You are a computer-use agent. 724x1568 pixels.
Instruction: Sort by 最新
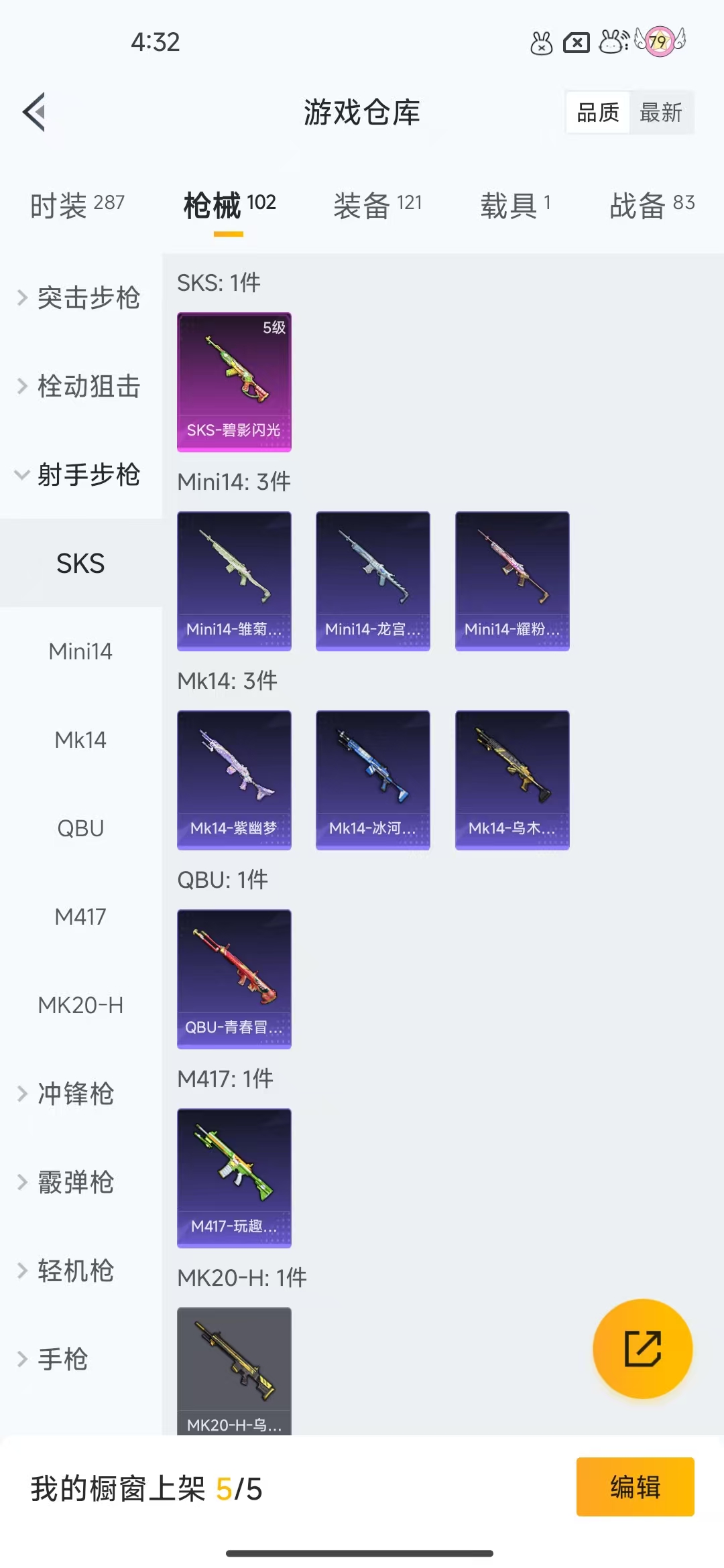pyautogui.click(x=660, y=113)
